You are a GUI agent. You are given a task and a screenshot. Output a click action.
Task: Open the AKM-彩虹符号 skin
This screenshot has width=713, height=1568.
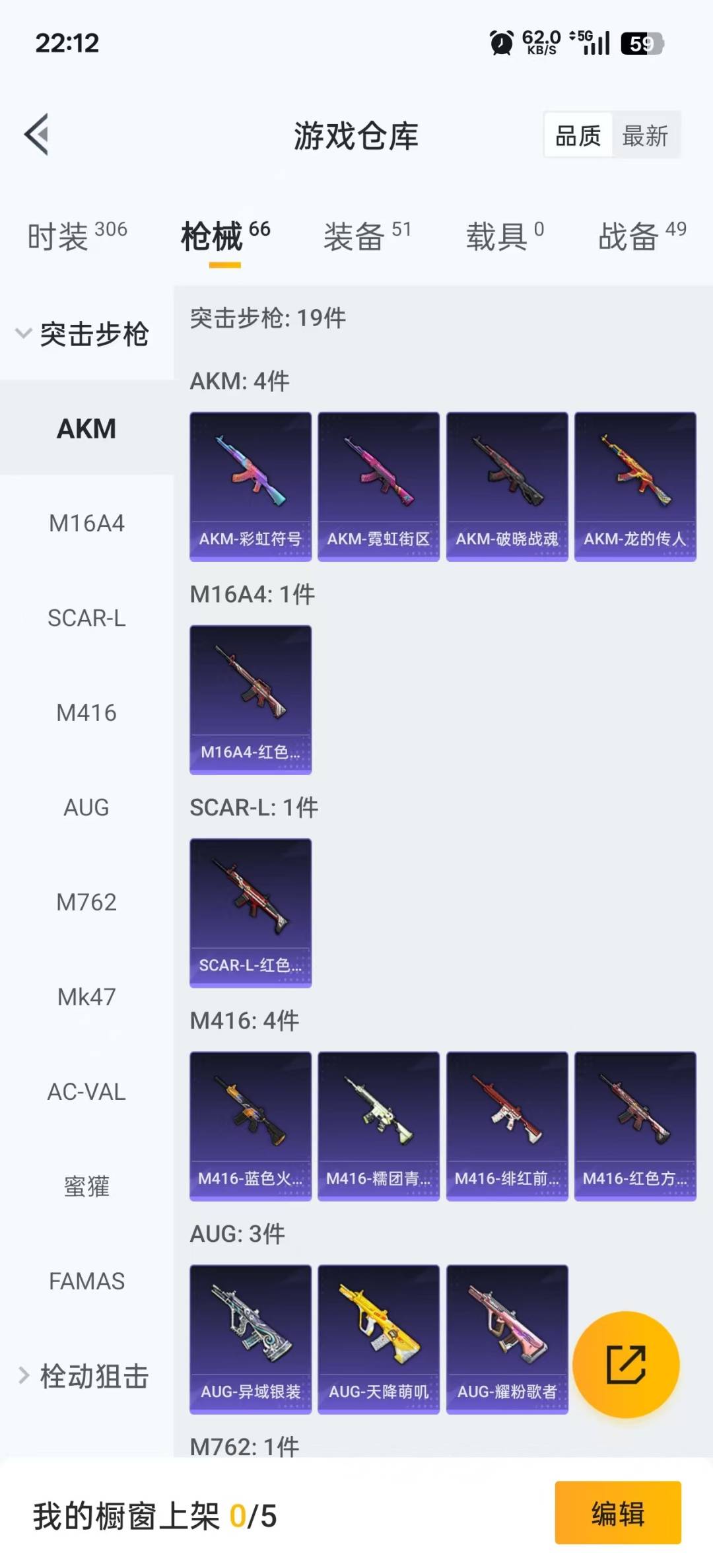[x=250, y=487]
